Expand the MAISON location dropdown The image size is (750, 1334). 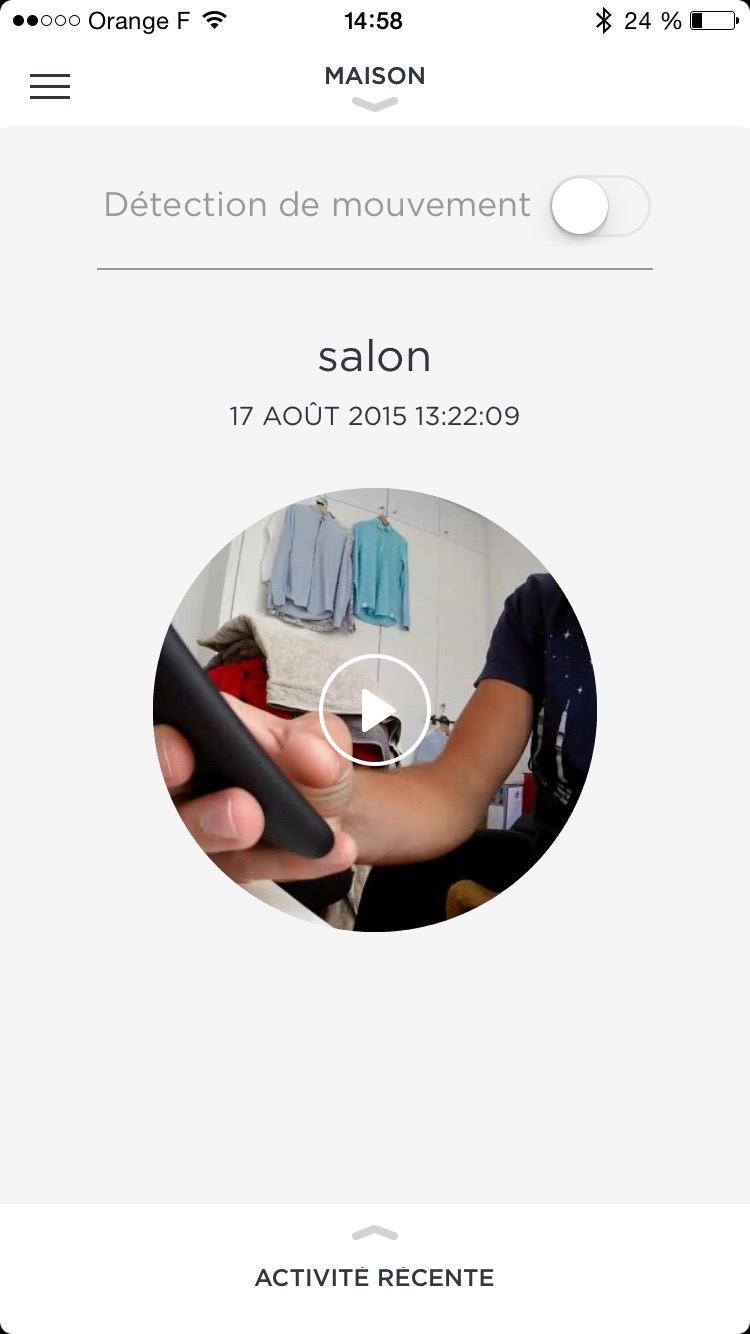(375, 86)
